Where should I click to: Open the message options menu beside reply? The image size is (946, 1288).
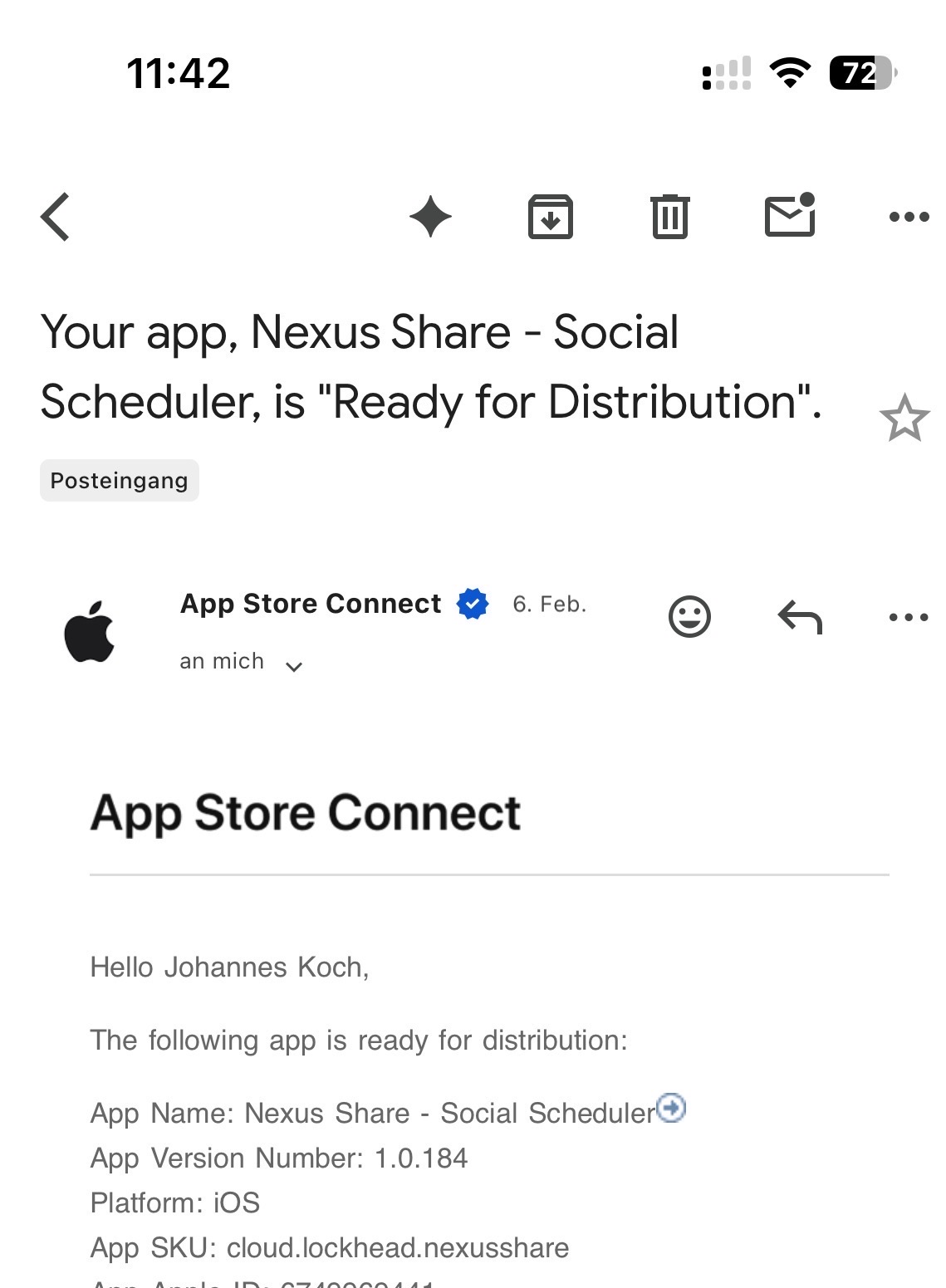click(908, 617)
